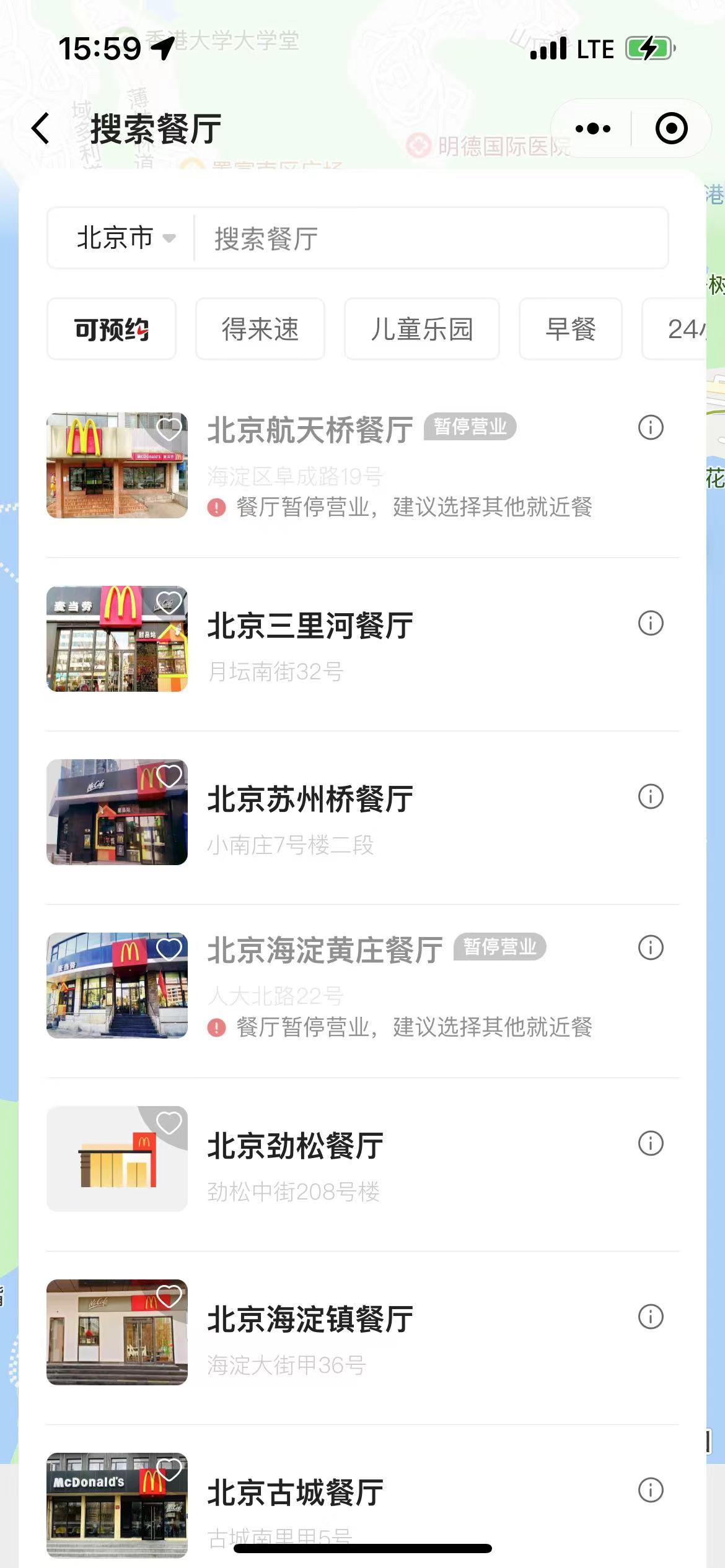Open the 北京市 city dropdown
This screenshot has height=1568, width=725.
(x=125, y=238)
